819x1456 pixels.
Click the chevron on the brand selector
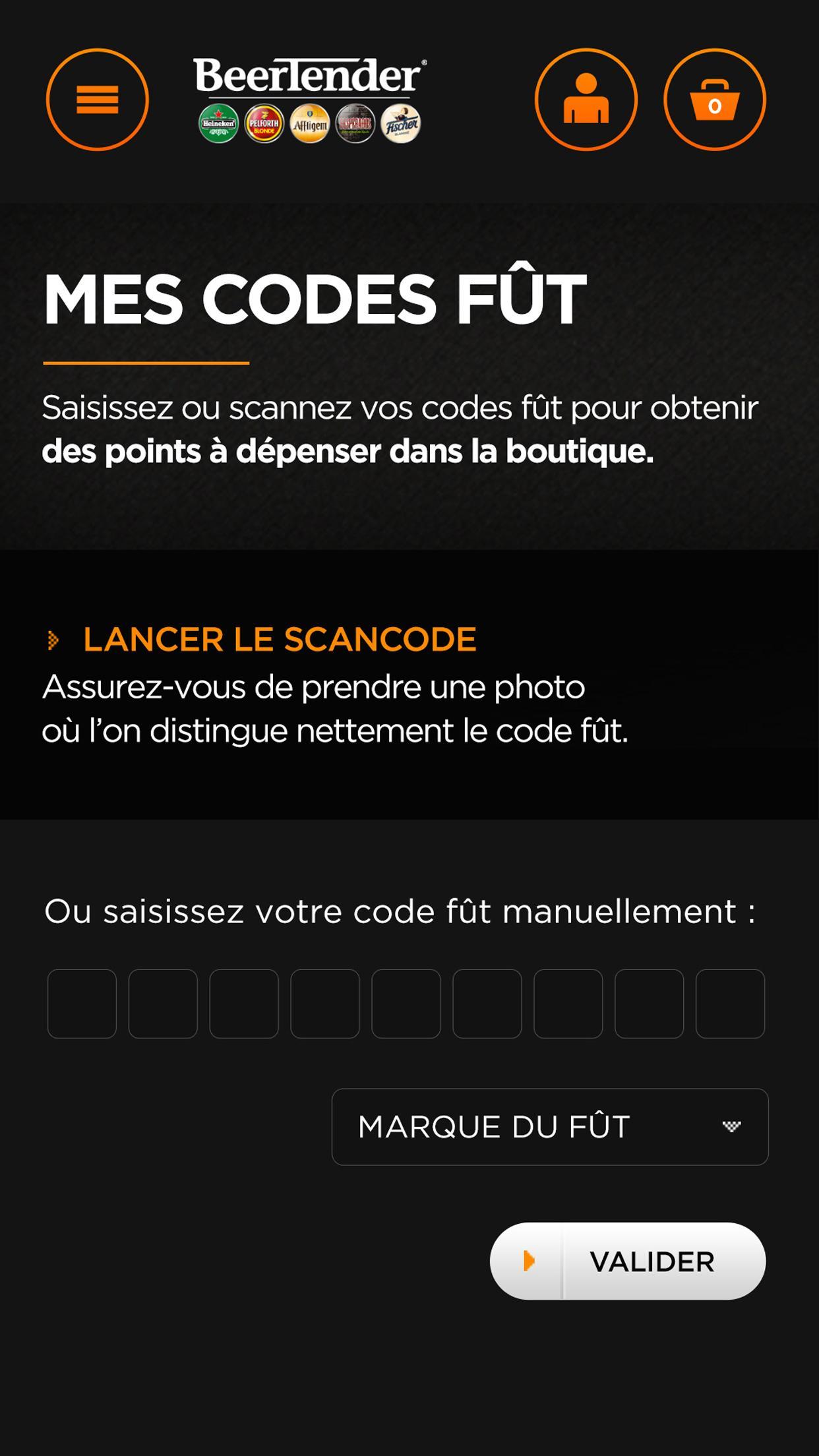click(732, 1126)
